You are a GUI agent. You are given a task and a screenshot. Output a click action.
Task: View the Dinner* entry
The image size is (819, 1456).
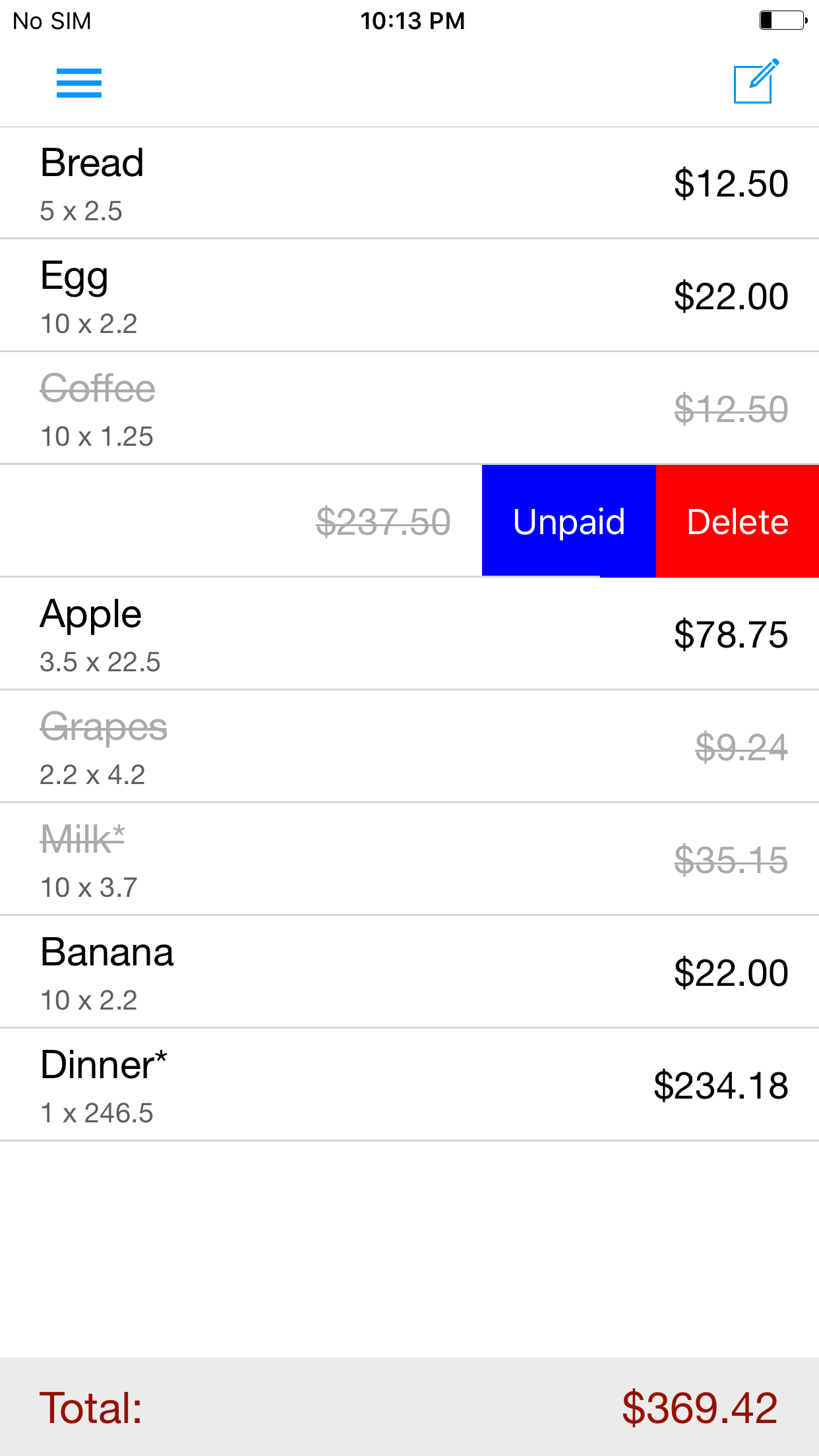409,1085
